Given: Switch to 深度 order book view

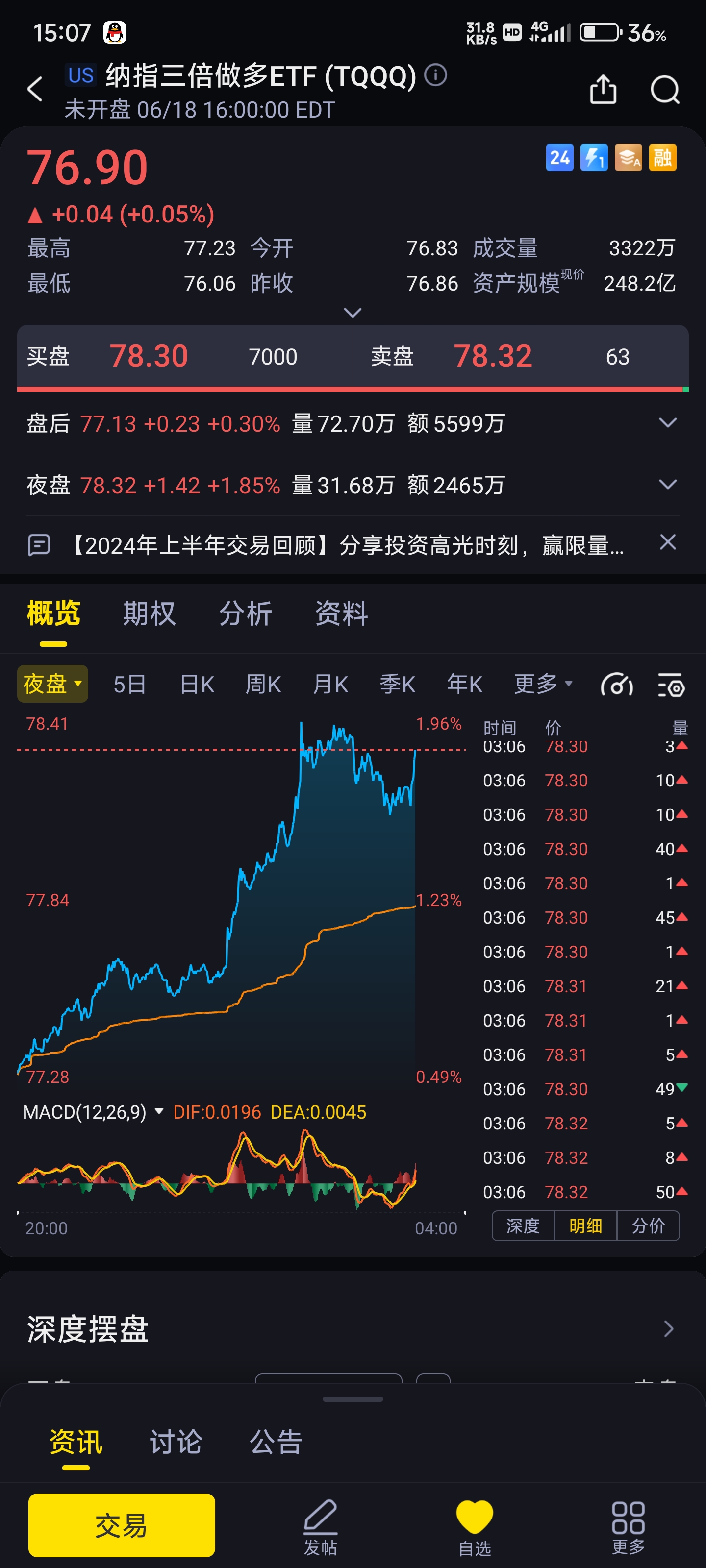Looking at the screenshot, I should coord(523,1225).
